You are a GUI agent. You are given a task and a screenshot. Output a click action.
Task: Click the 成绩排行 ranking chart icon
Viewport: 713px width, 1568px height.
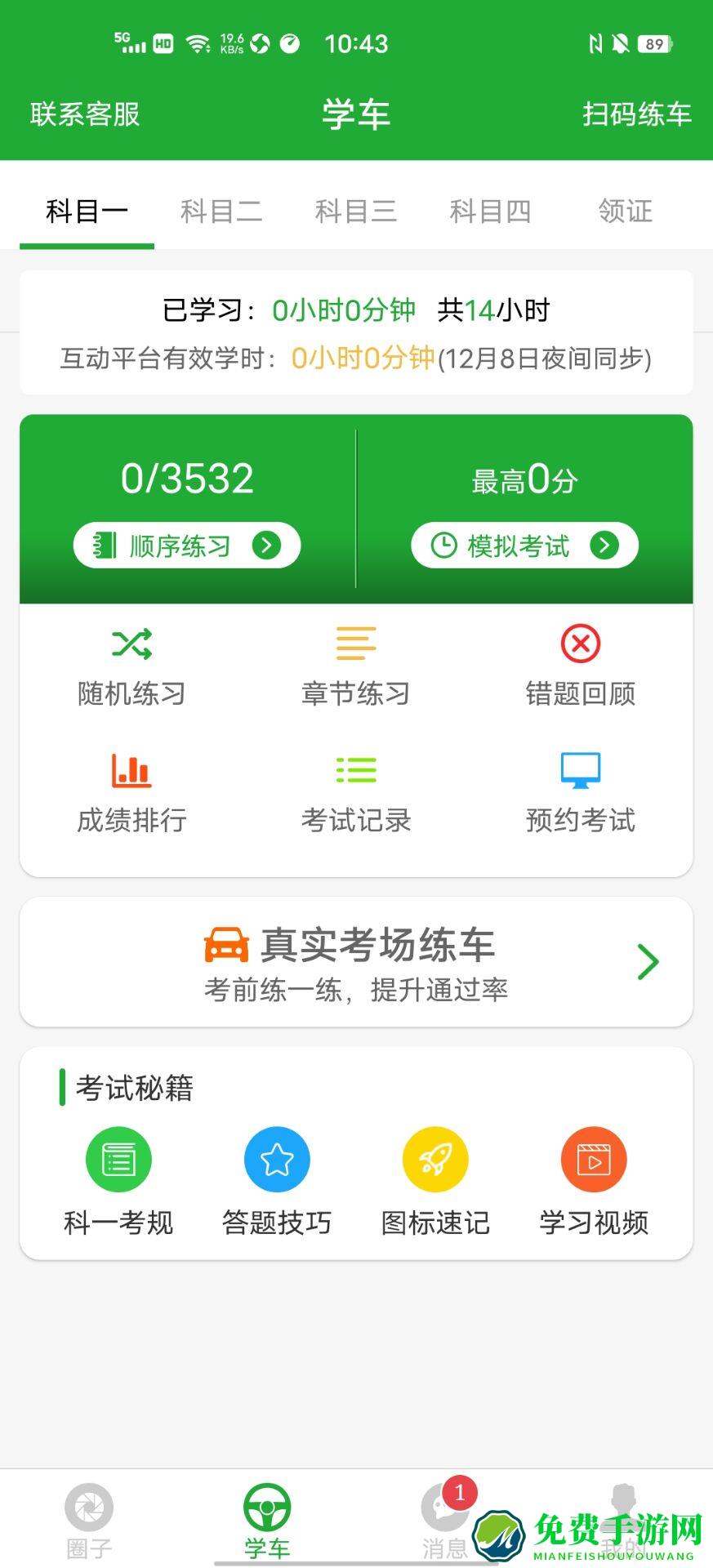132,770
